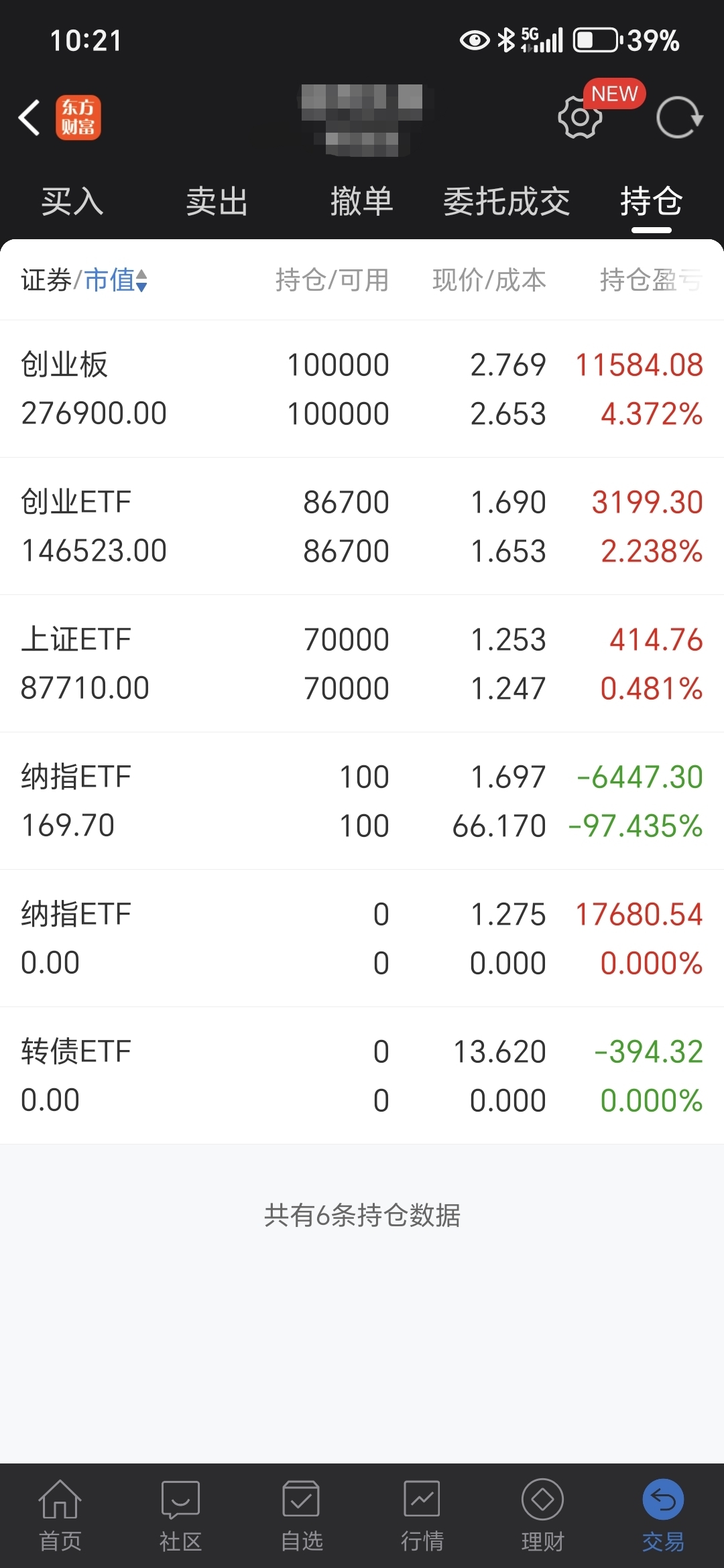Open the settings gear icon

click(579, 118)
